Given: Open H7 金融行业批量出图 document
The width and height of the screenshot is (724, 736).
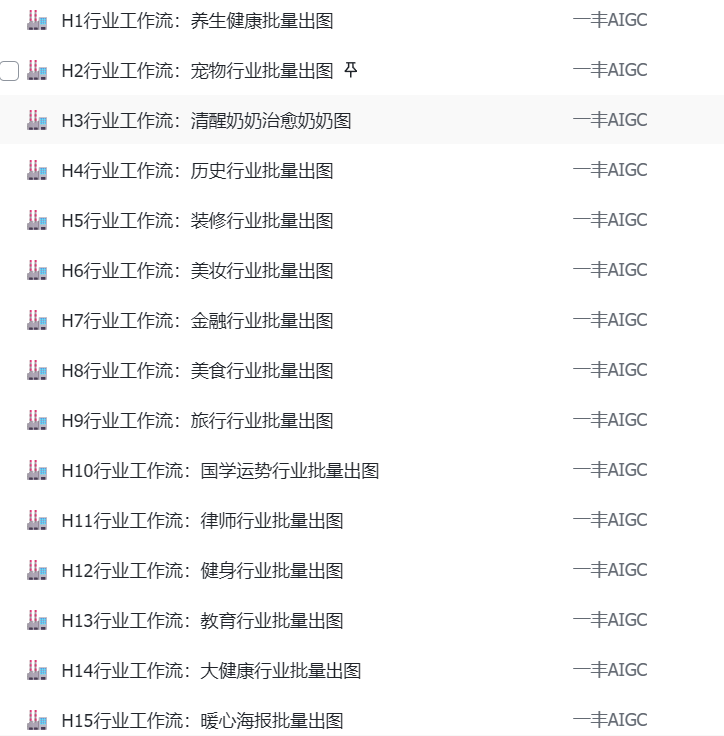Looking at the screenshot, I should pyautogui.click(x=197, y=320).
